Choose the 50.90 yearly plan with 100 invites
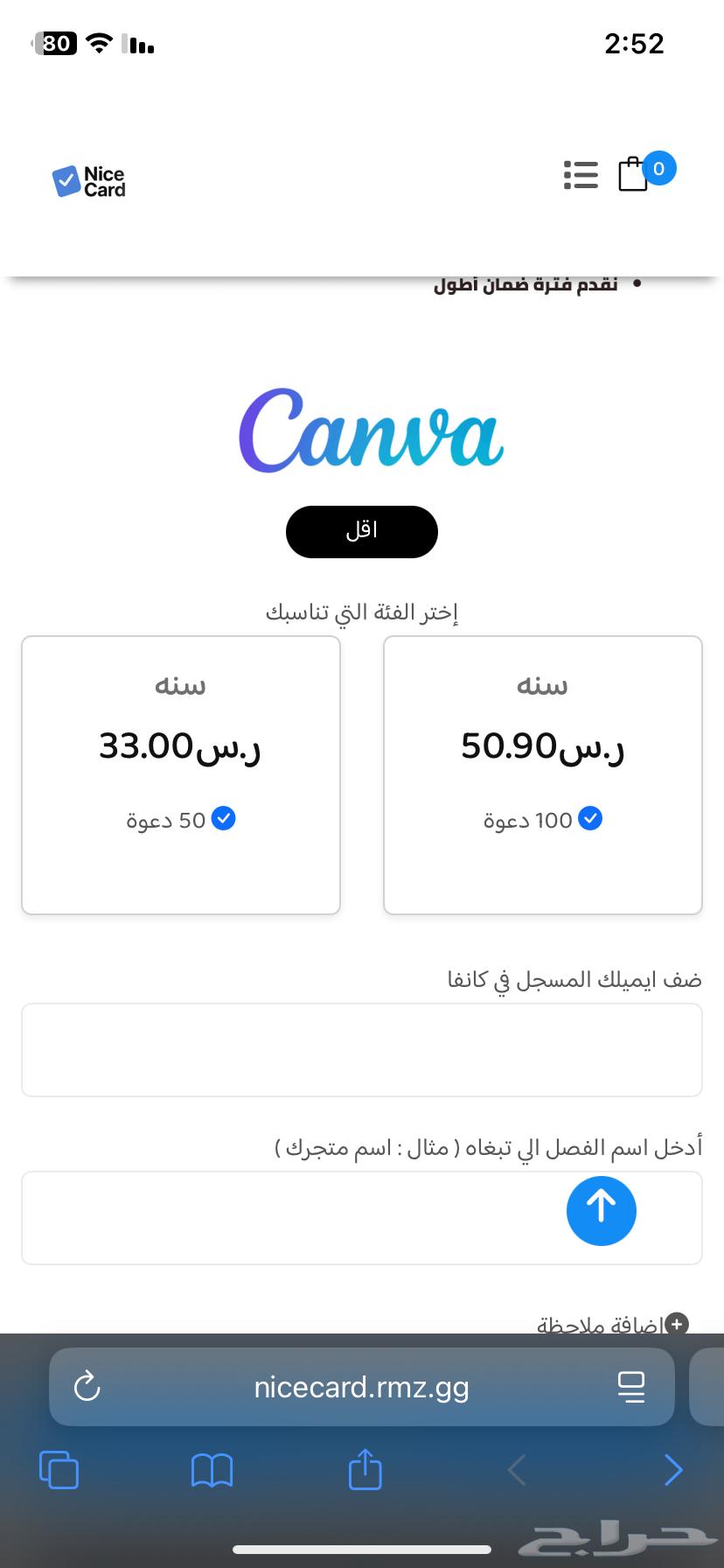The width and height of the screenshot is (724, 1568). 542,774
